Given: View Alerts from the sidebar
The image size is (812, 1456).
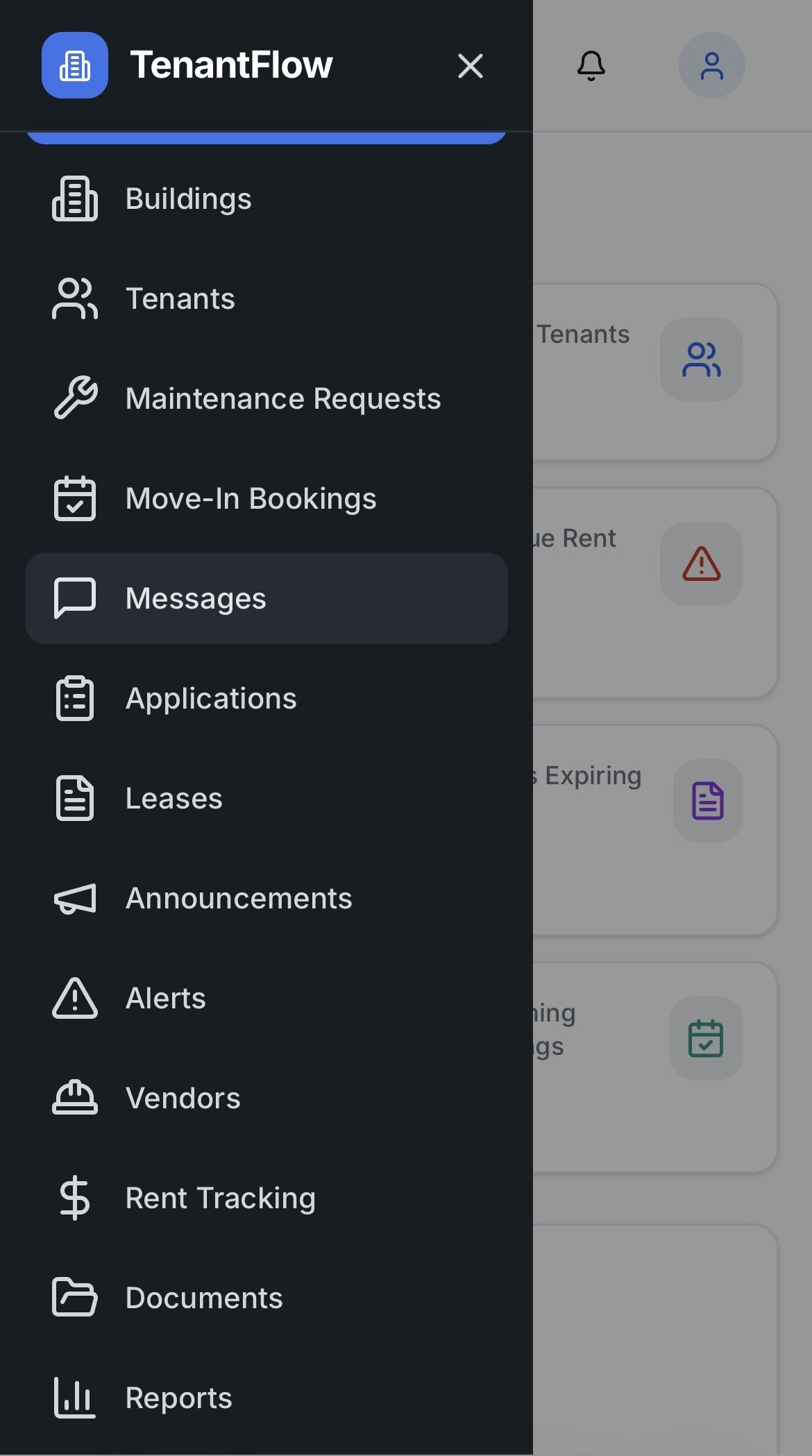Looking at the screenshot, I should (x=165, y=999).
